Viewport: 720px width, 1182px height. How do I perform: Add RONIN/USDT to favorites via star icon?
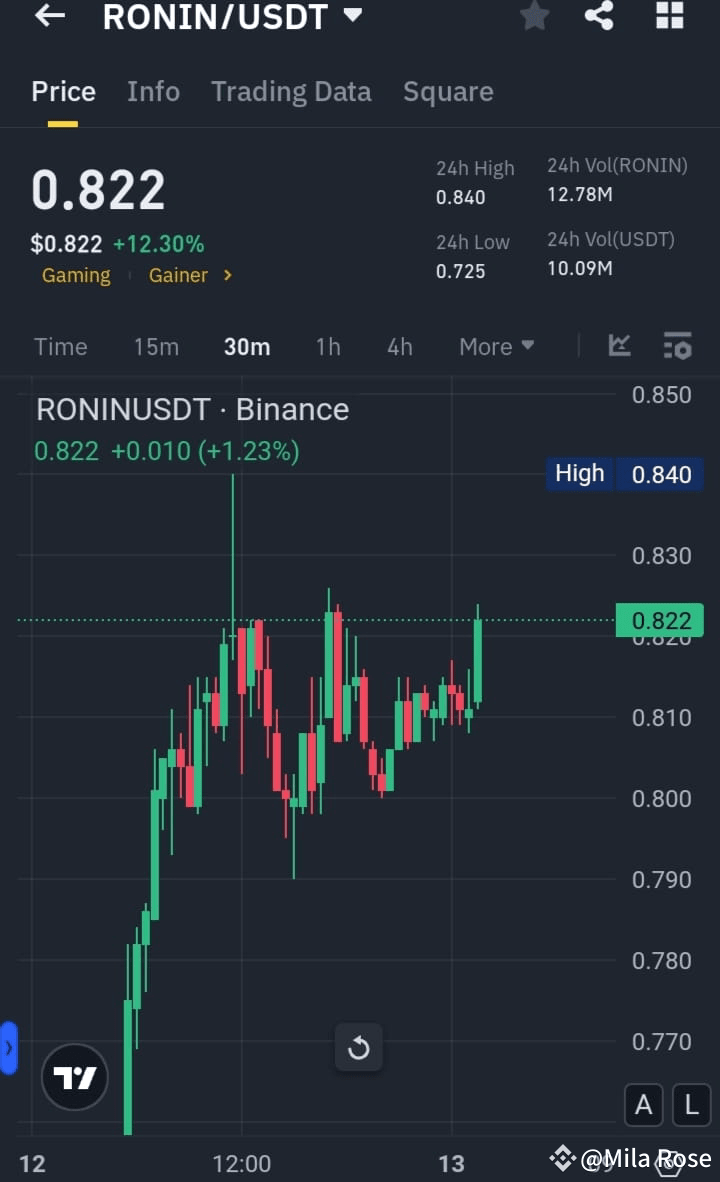tap(534, 16)
